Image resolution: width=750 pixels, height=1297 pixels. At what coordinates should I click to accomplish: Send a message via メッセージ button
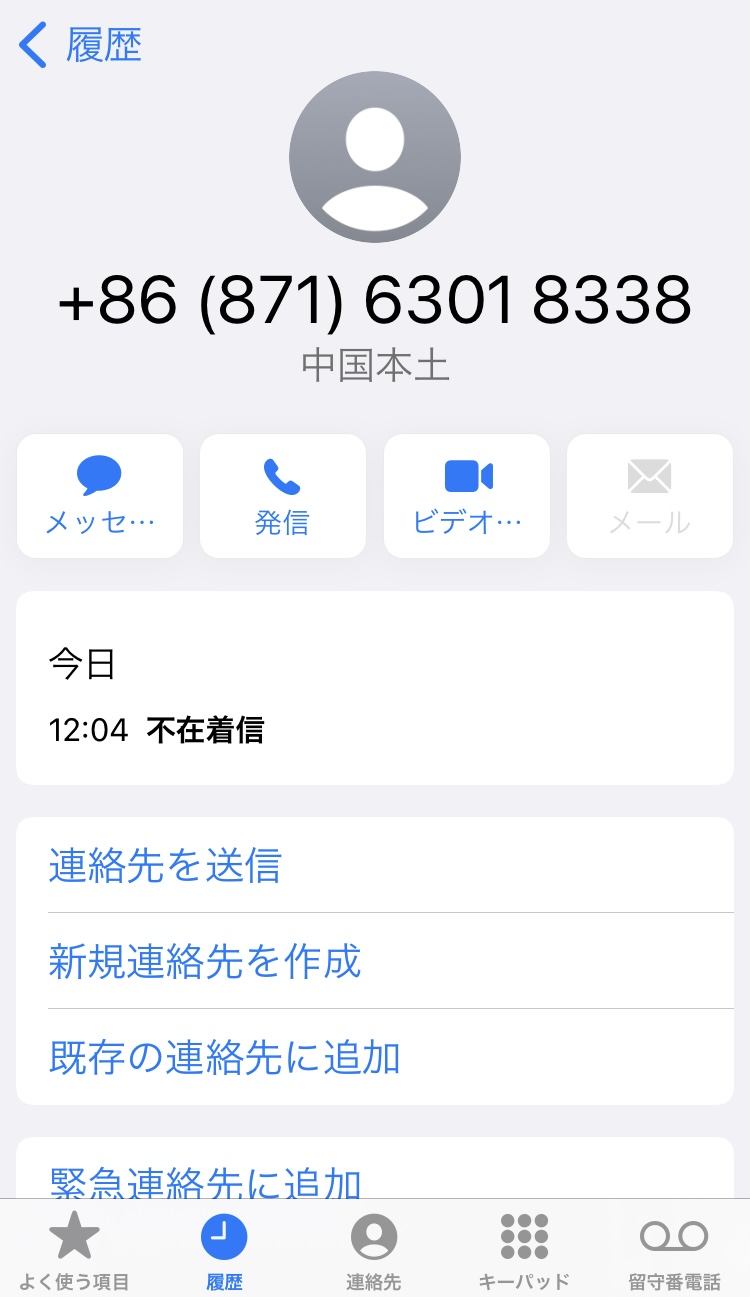pos(100,496)
